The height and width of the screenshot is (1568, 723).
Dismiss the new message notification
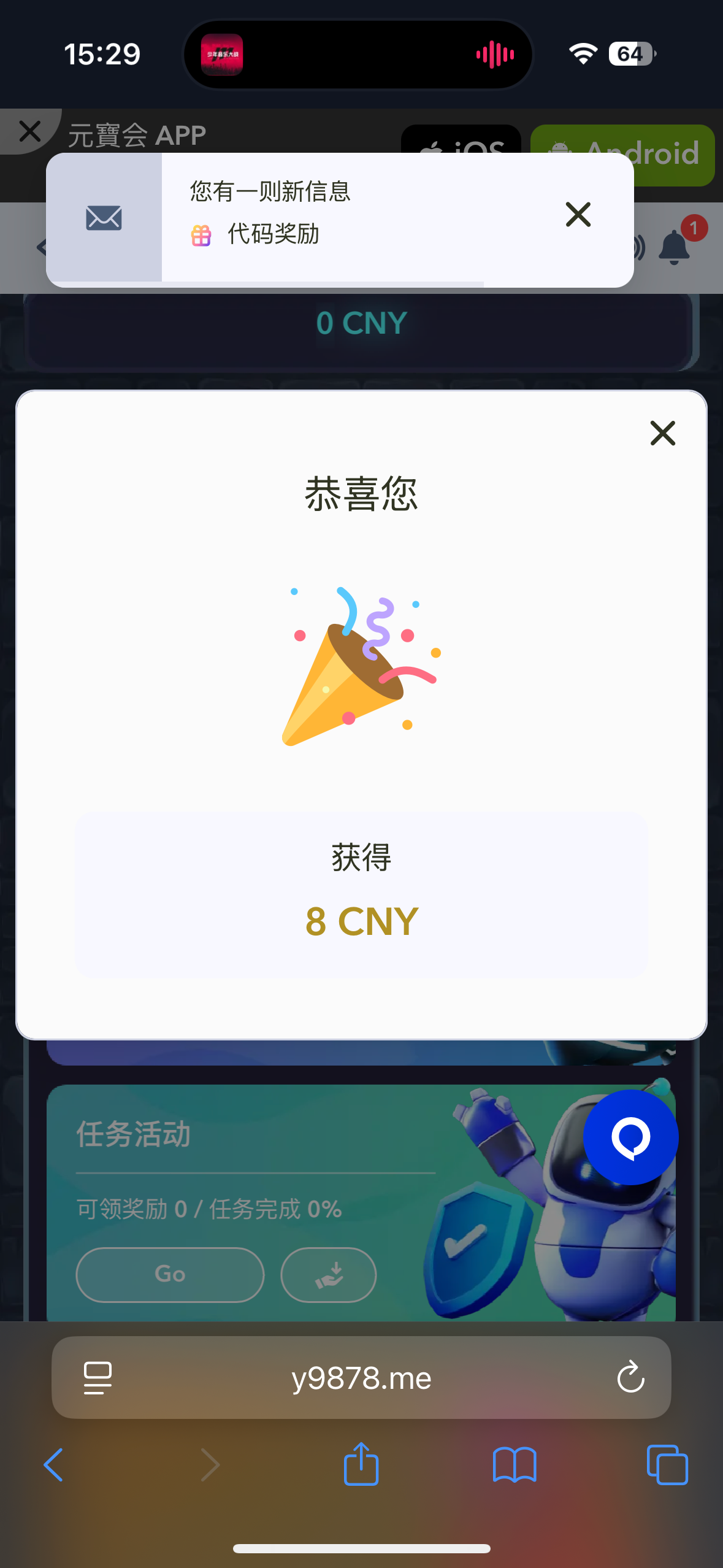click(578, 215)
